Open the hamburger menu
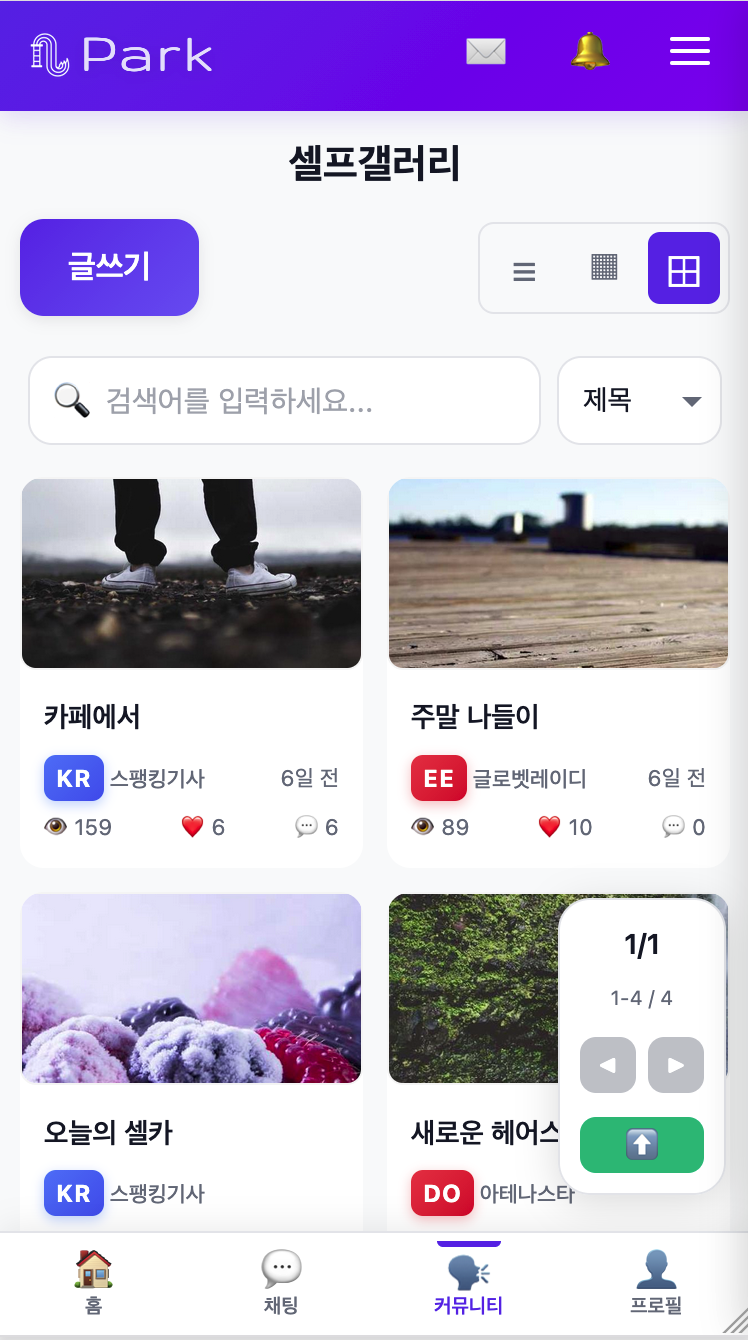This screenshot has width=748, height=1340. 690,52
